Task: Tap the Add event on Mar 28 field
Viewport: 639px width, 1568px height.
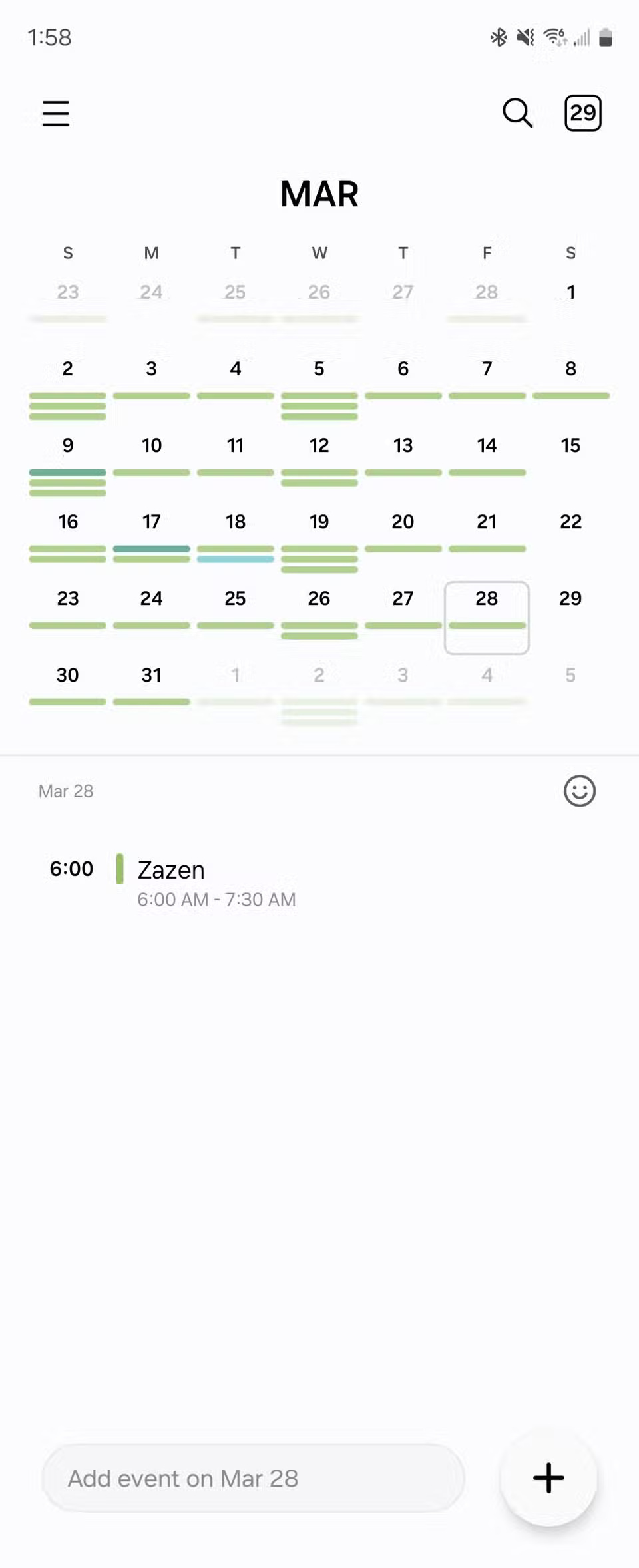Action: click(253, 1478)
